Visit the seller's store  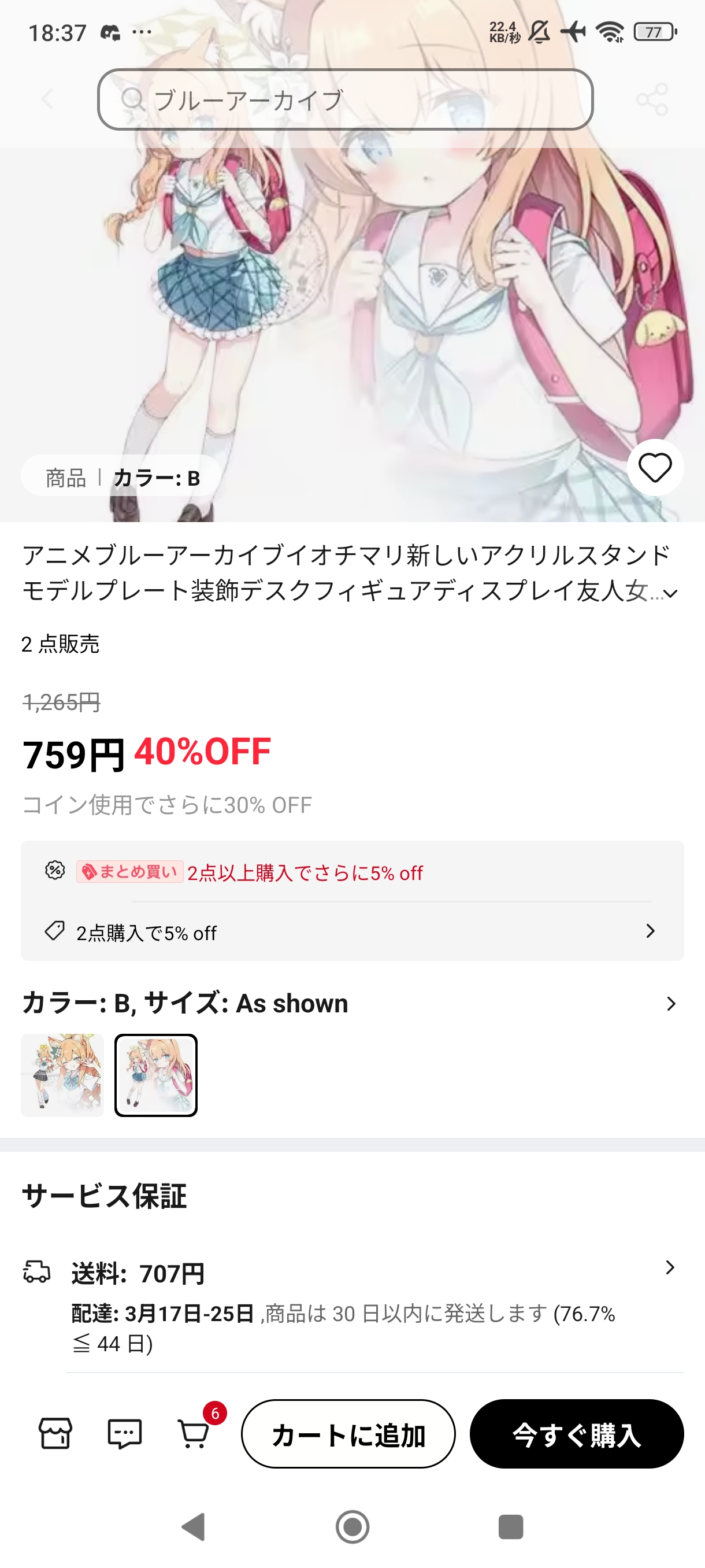pyautogui.click(x=55, y=1433)
